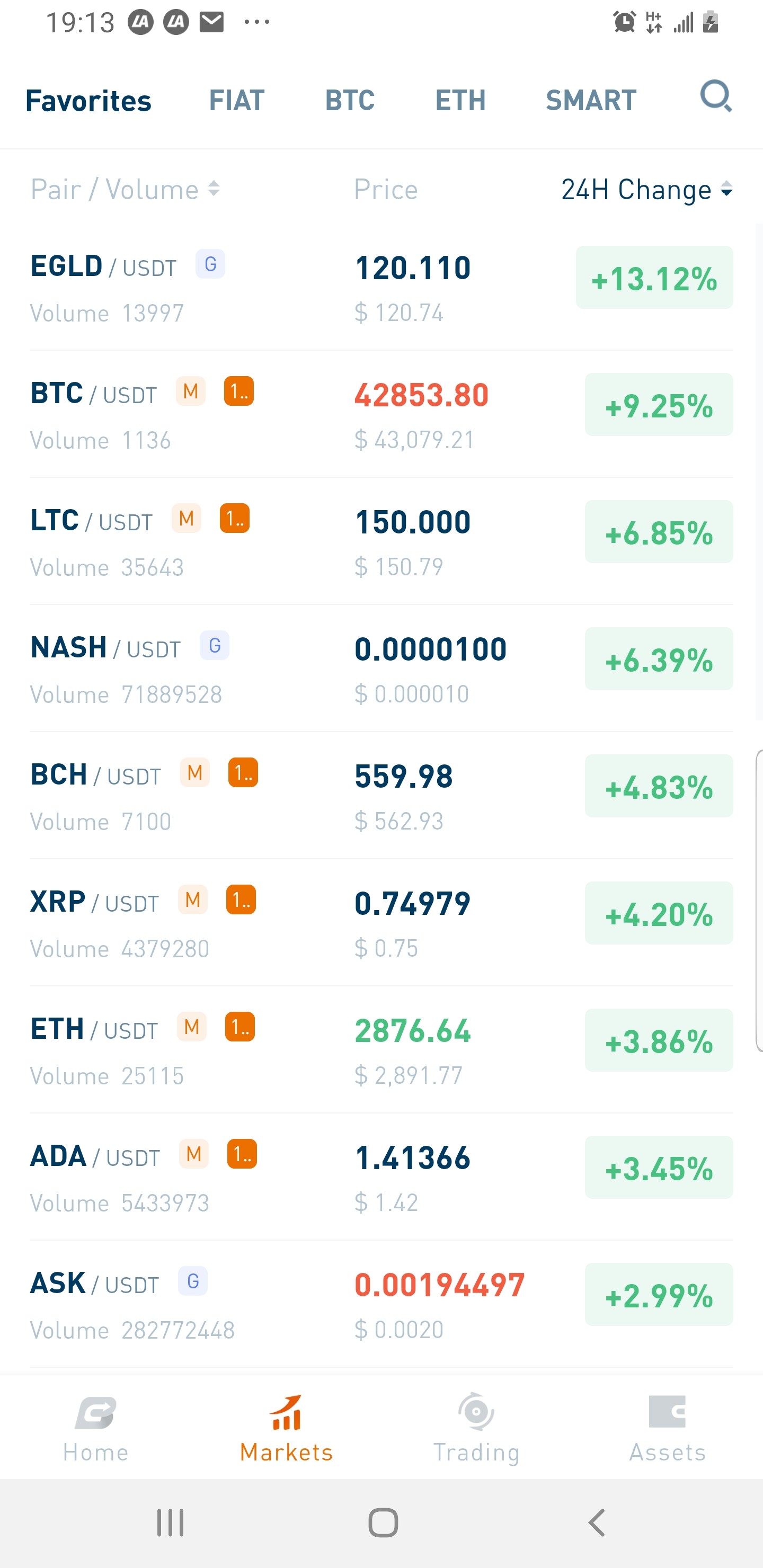Sort the list by 24H Change
763x1568 pixels.
pos(646,190)
